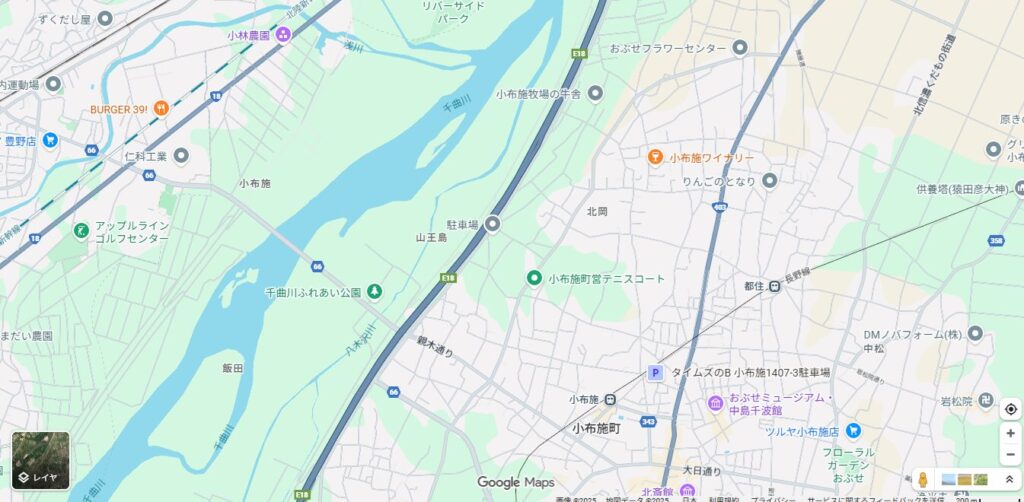This screenshot has height=502, width=1024.
Task: Open the ツルヤ小布施店 shopping marker
Action: (x=853, y=431)
